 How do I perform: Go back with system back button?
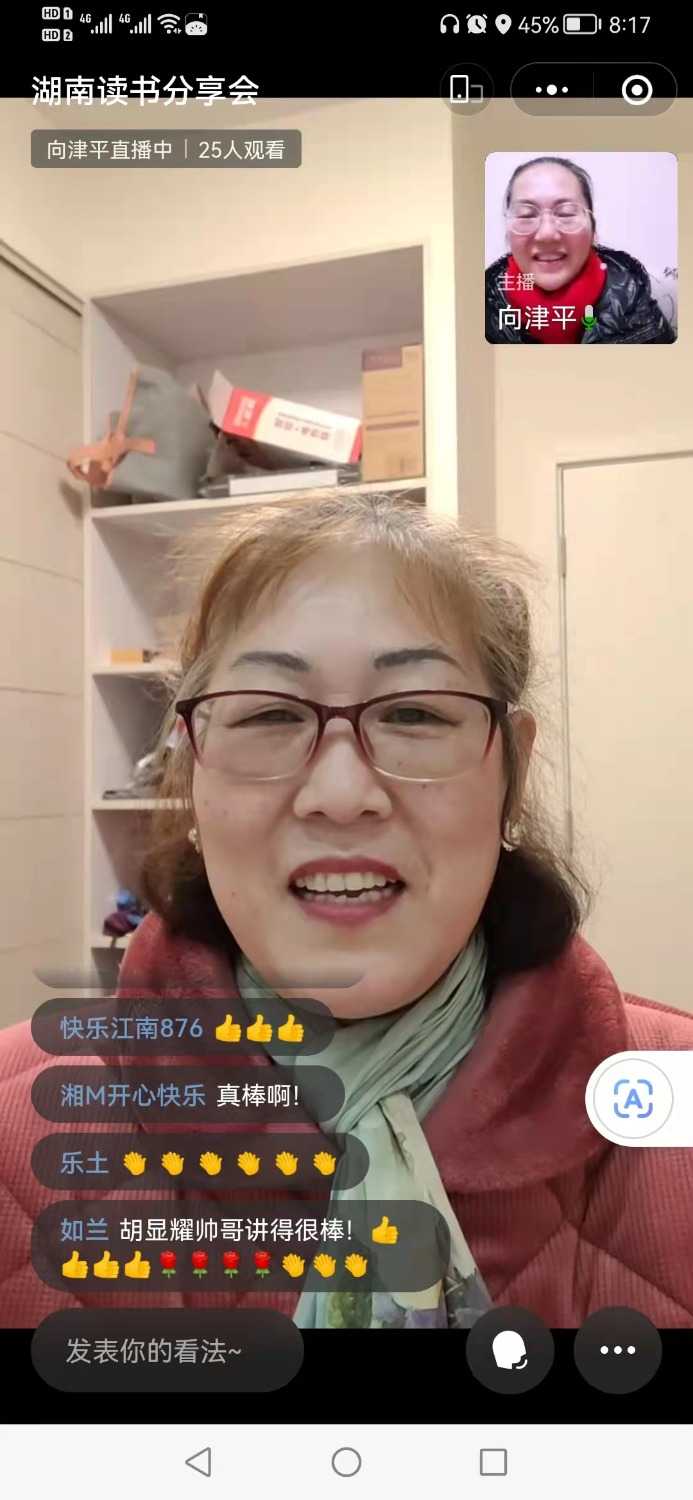pos(199,1462)
